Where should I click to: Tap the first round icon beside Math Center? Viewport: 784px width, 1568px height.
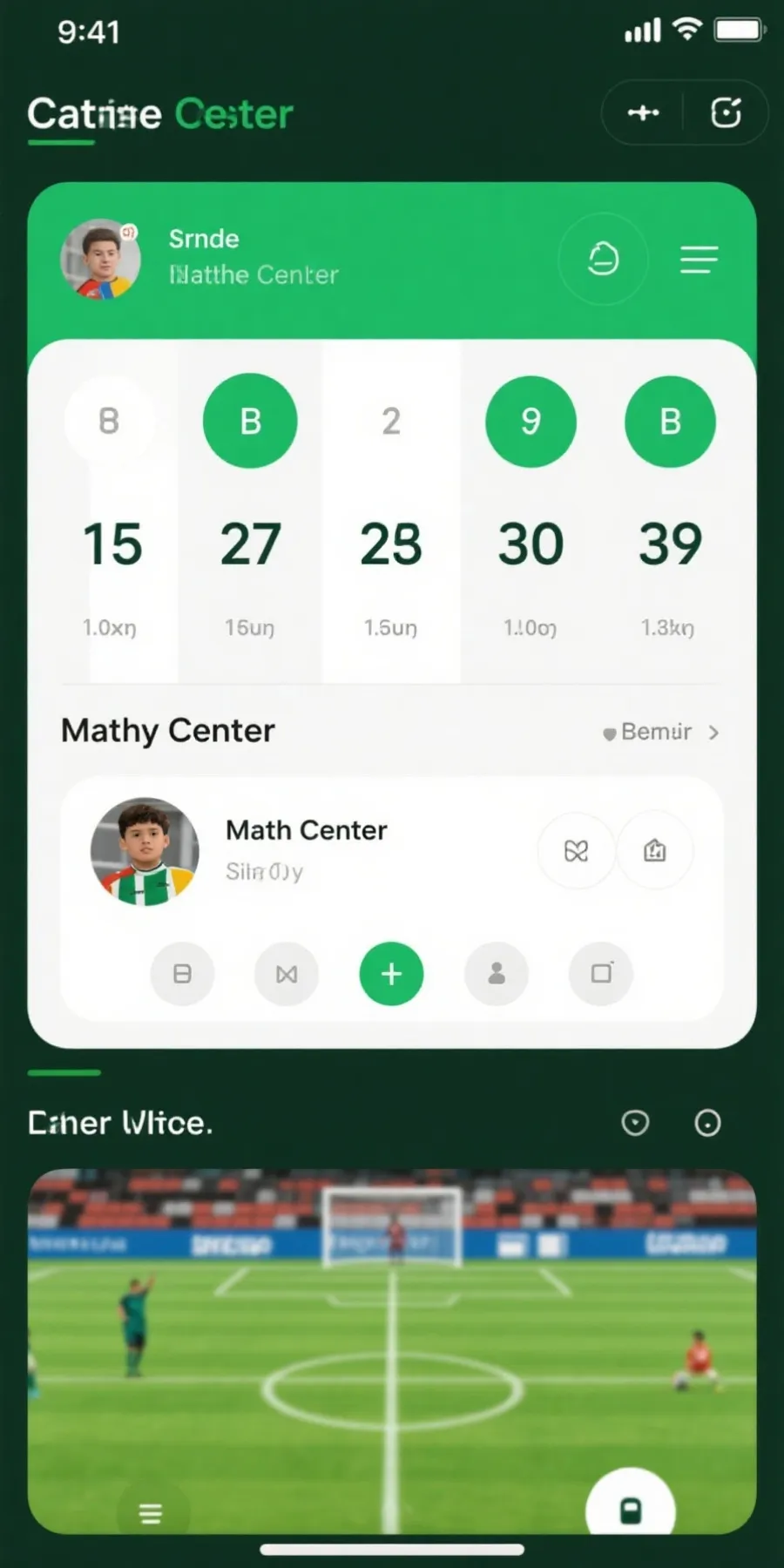click(576, 850)
